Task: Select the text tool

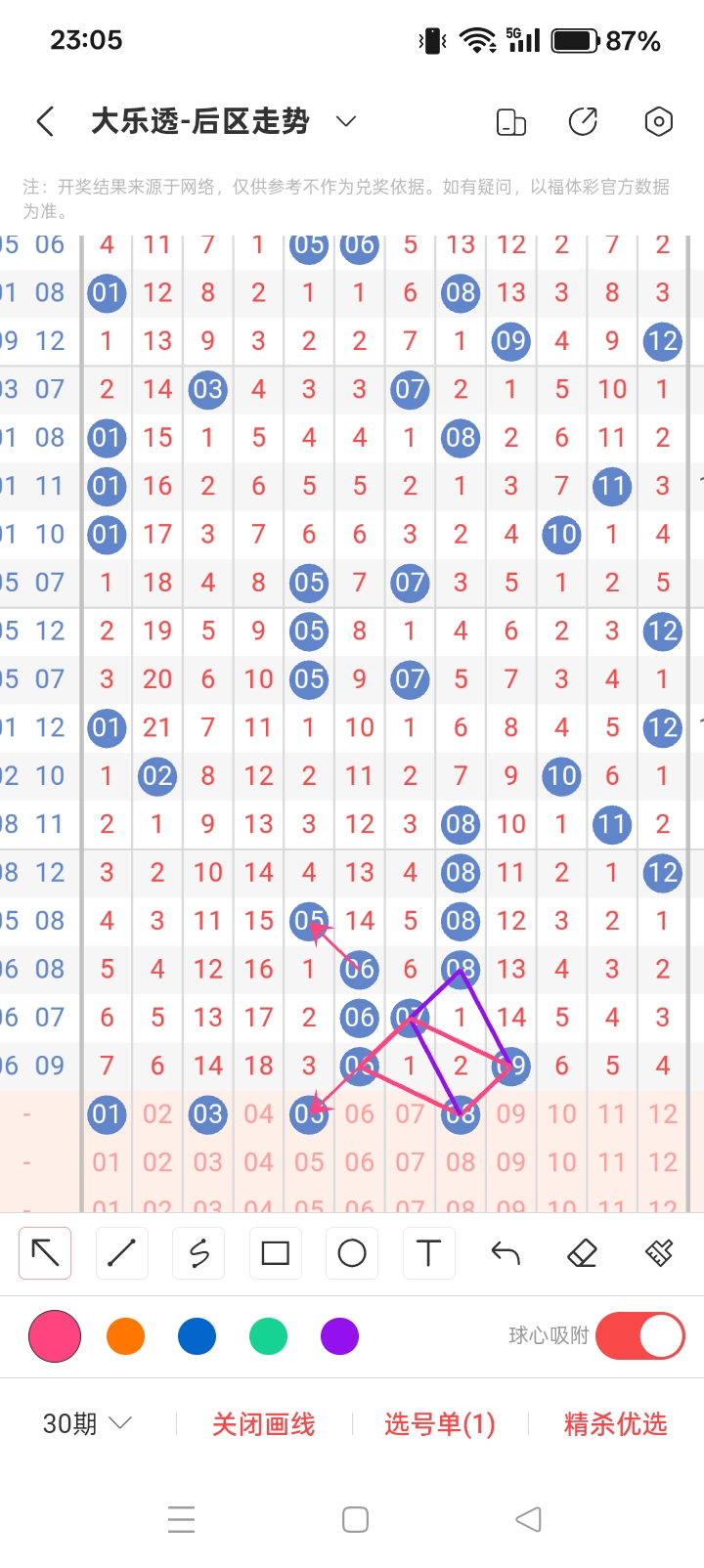Action: (x=428, y=1253)
